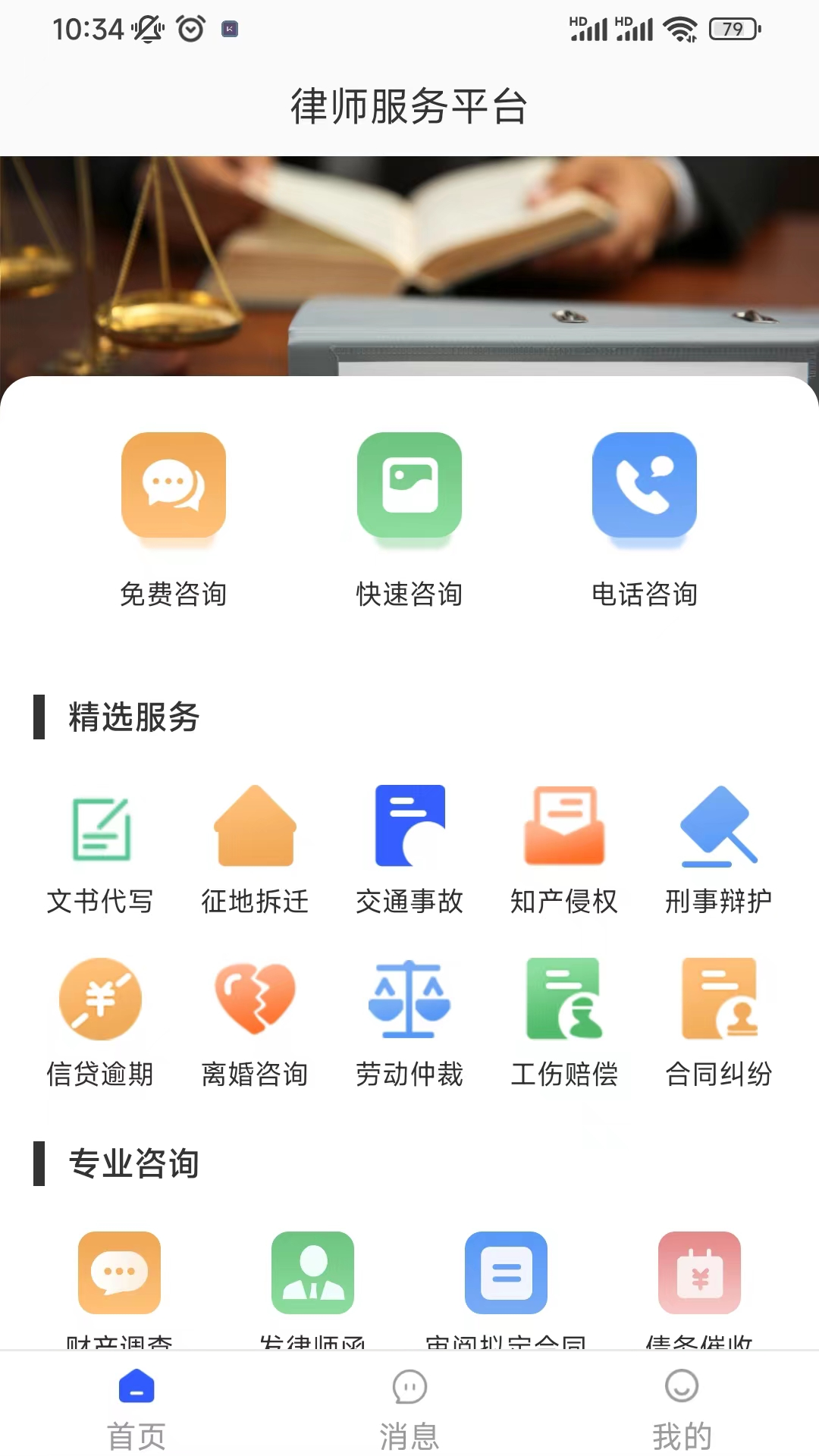
Task: Tap the courtroom banner image
Action: point(409,258)
